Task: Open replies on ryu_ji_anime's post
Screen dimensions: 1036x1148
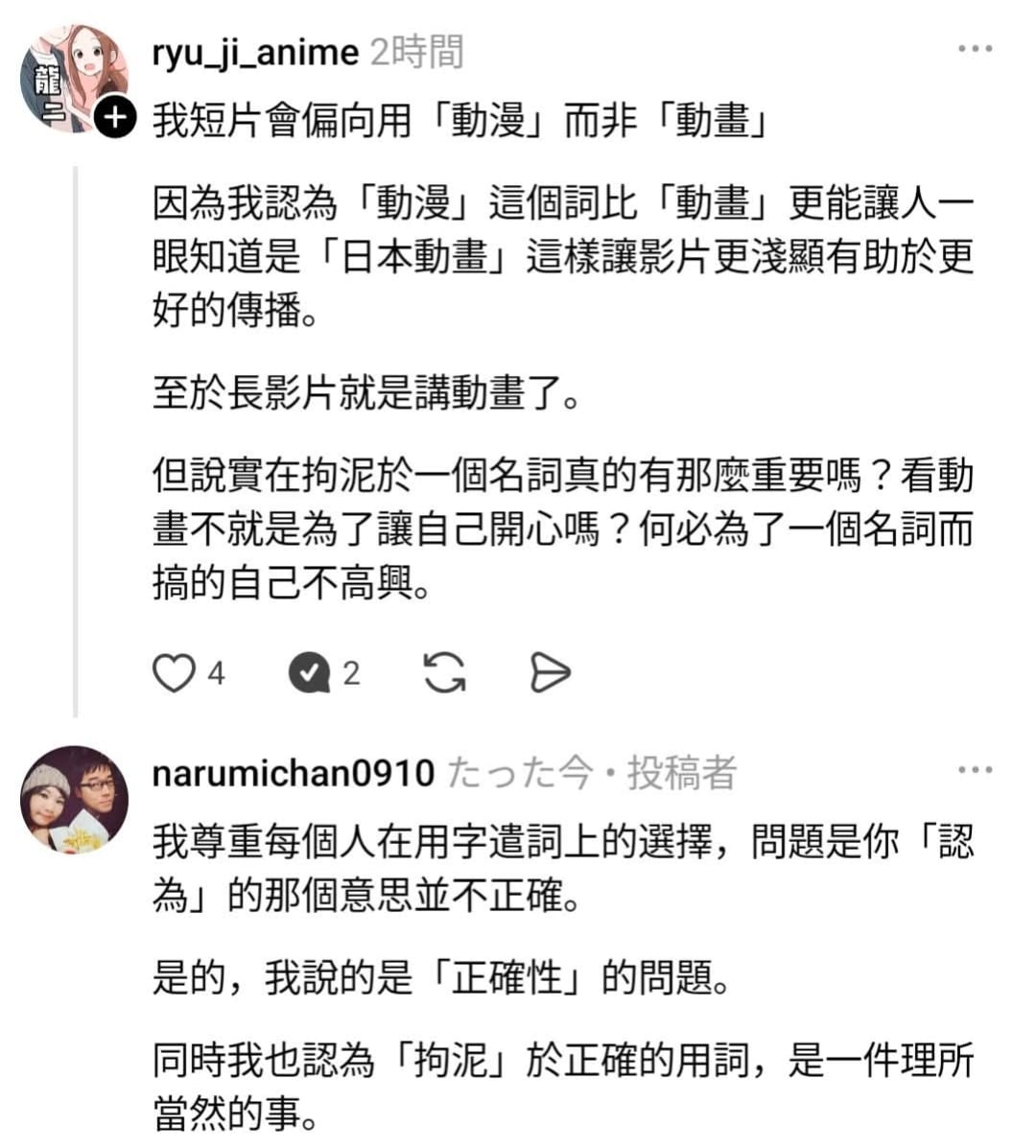Action: point(309,673)
